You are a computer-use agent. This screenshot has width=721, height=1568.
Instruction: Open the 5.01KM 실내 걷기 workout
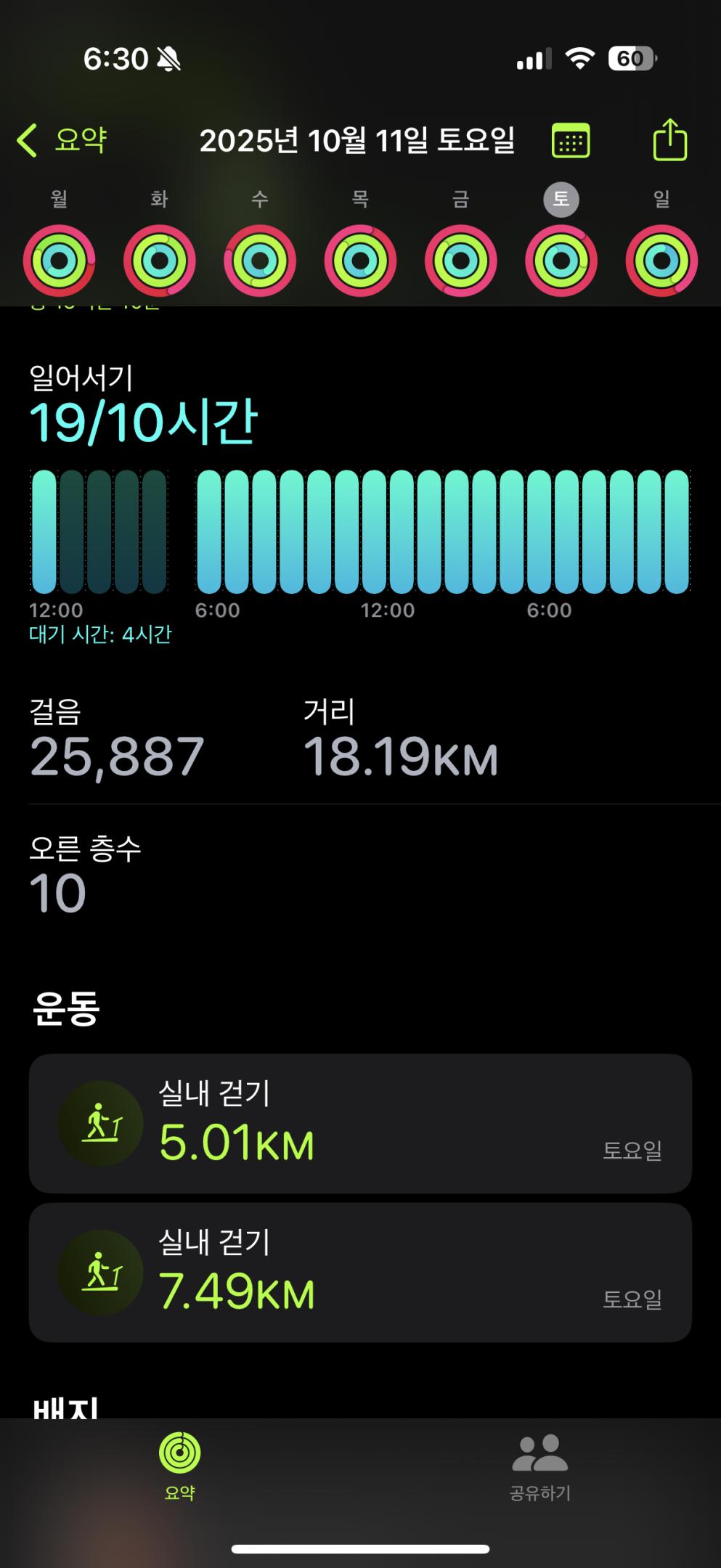click(360, 1123)
